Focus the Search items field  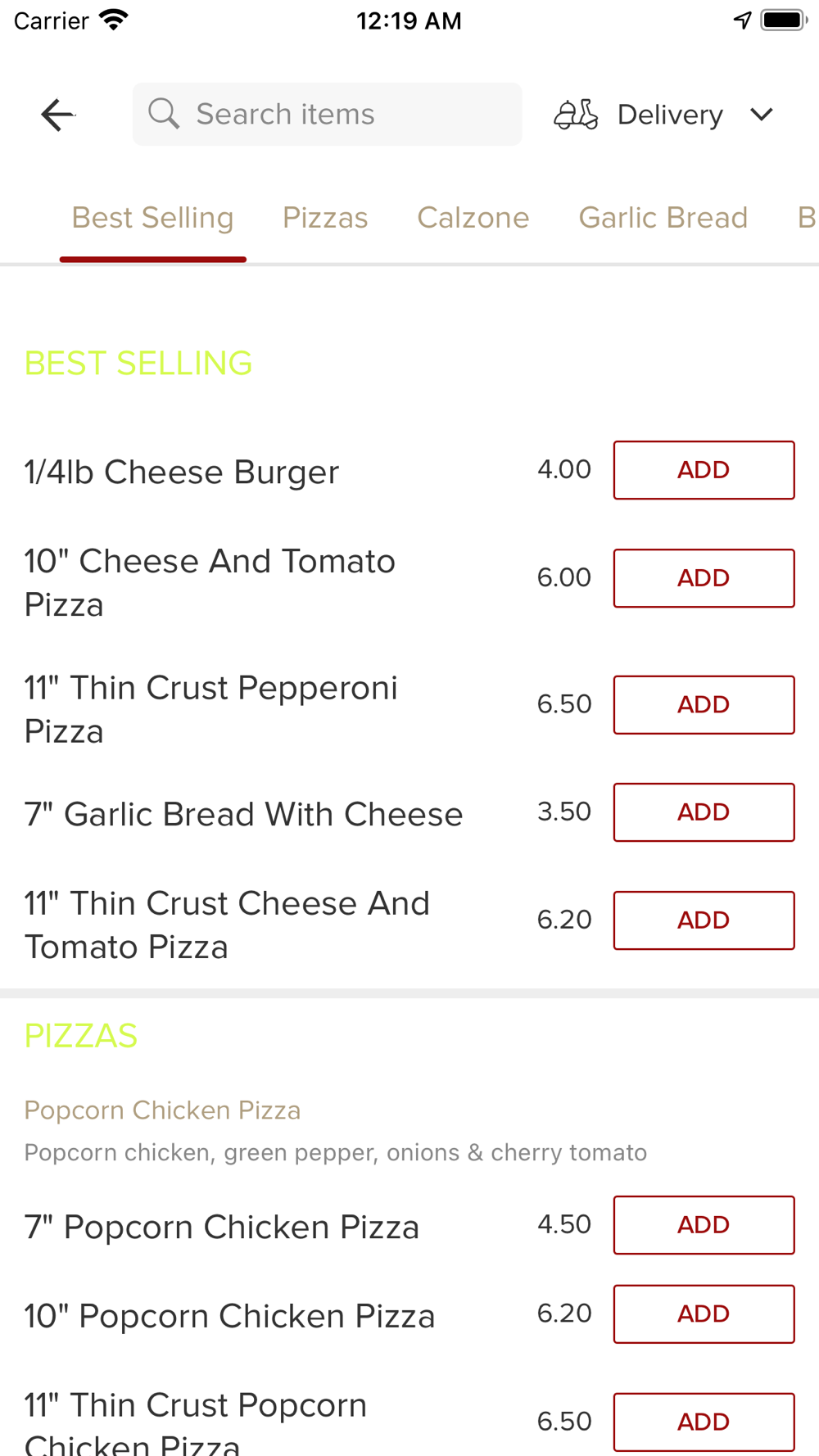pos(328,115)
